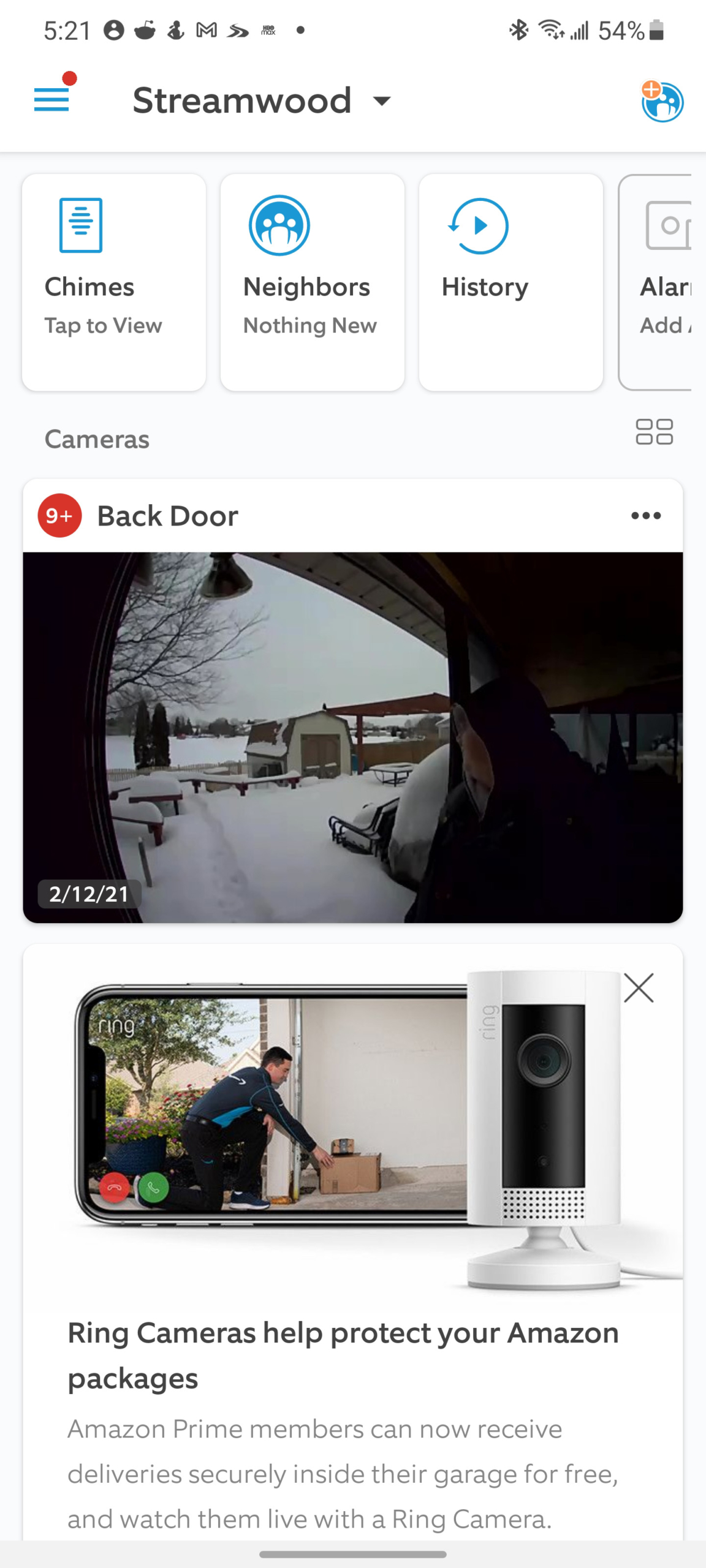View the History card
The image size is (706, 1568).
tap(511, 282)
